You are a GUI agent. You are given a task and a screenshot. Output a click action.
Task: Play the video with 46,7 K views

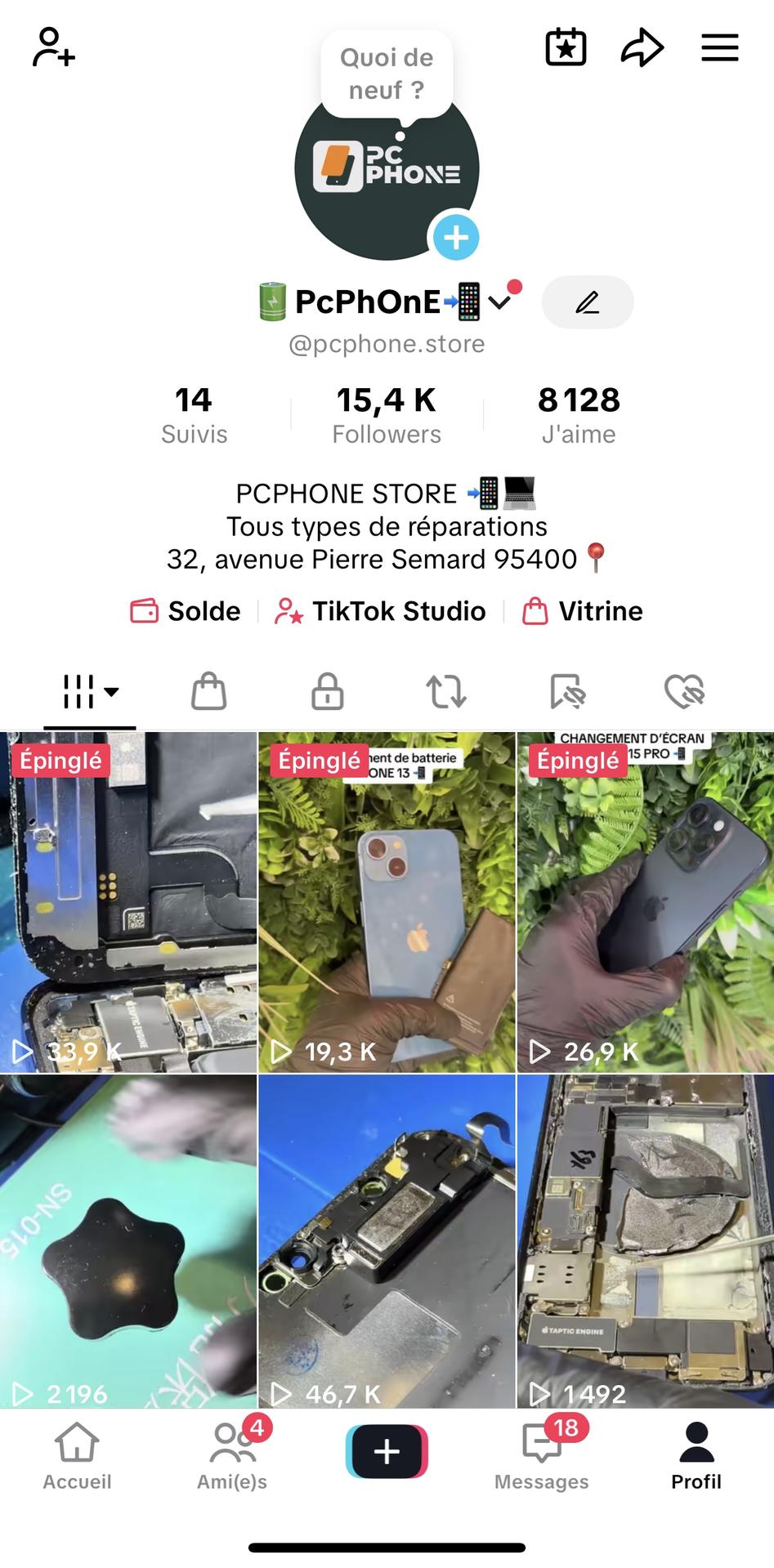[387, 1240]
